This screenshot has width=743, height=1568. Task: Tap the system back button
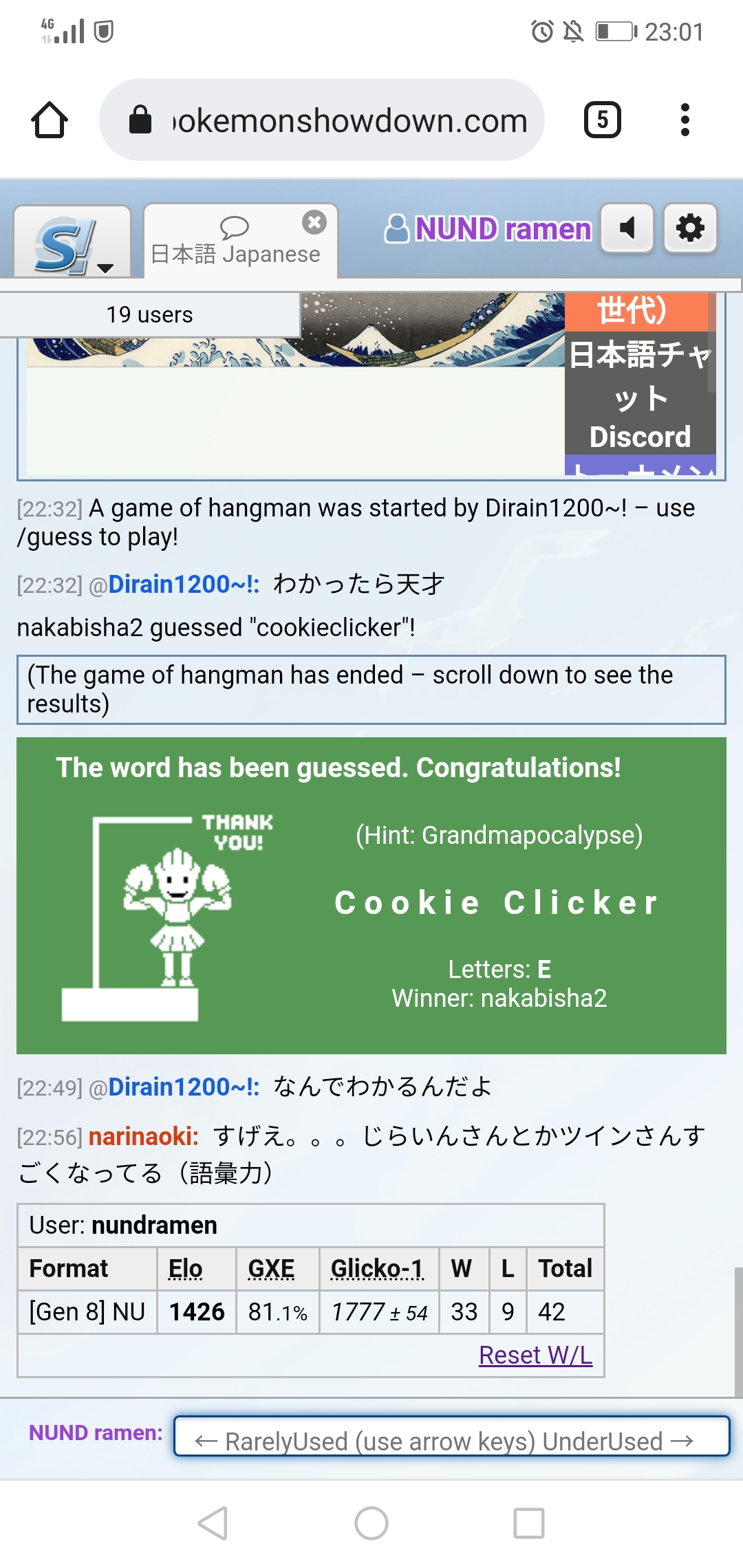point(213,1523)
